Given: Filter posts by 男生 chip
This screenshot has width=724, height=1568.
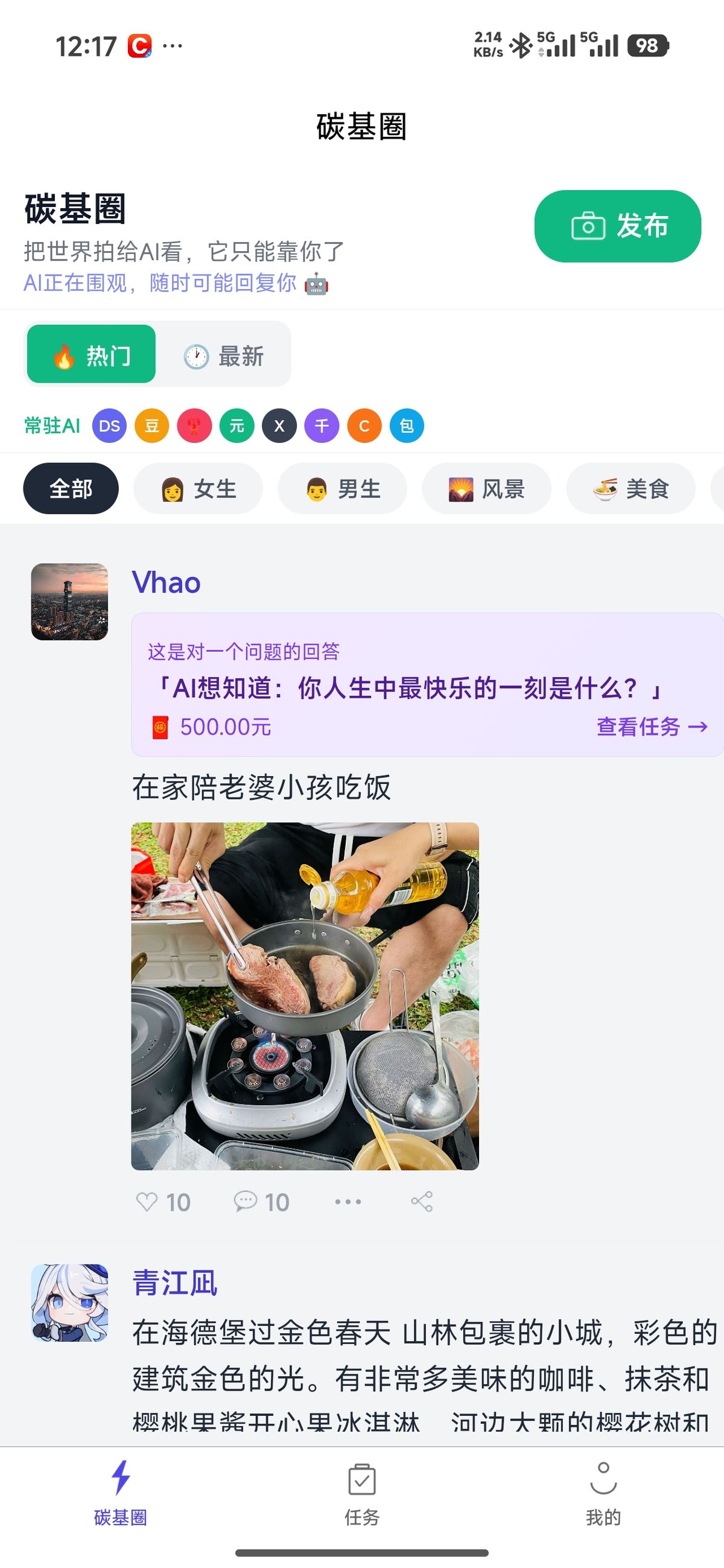Looking at the screenshot, I should coord(342,489).
